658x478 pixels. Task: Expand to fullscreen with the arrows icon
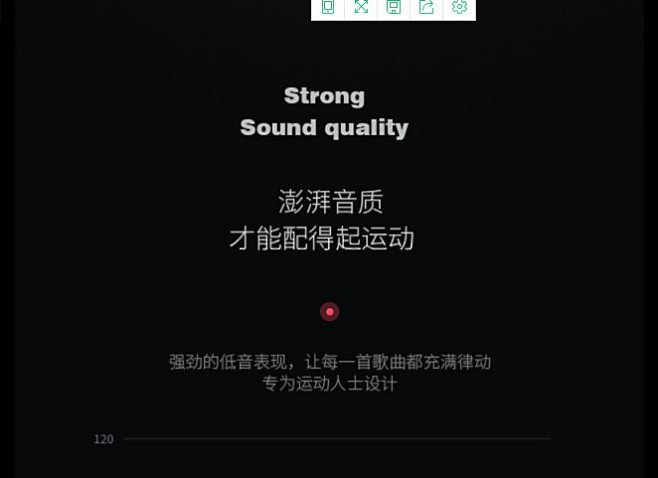[x=361, y=7]
